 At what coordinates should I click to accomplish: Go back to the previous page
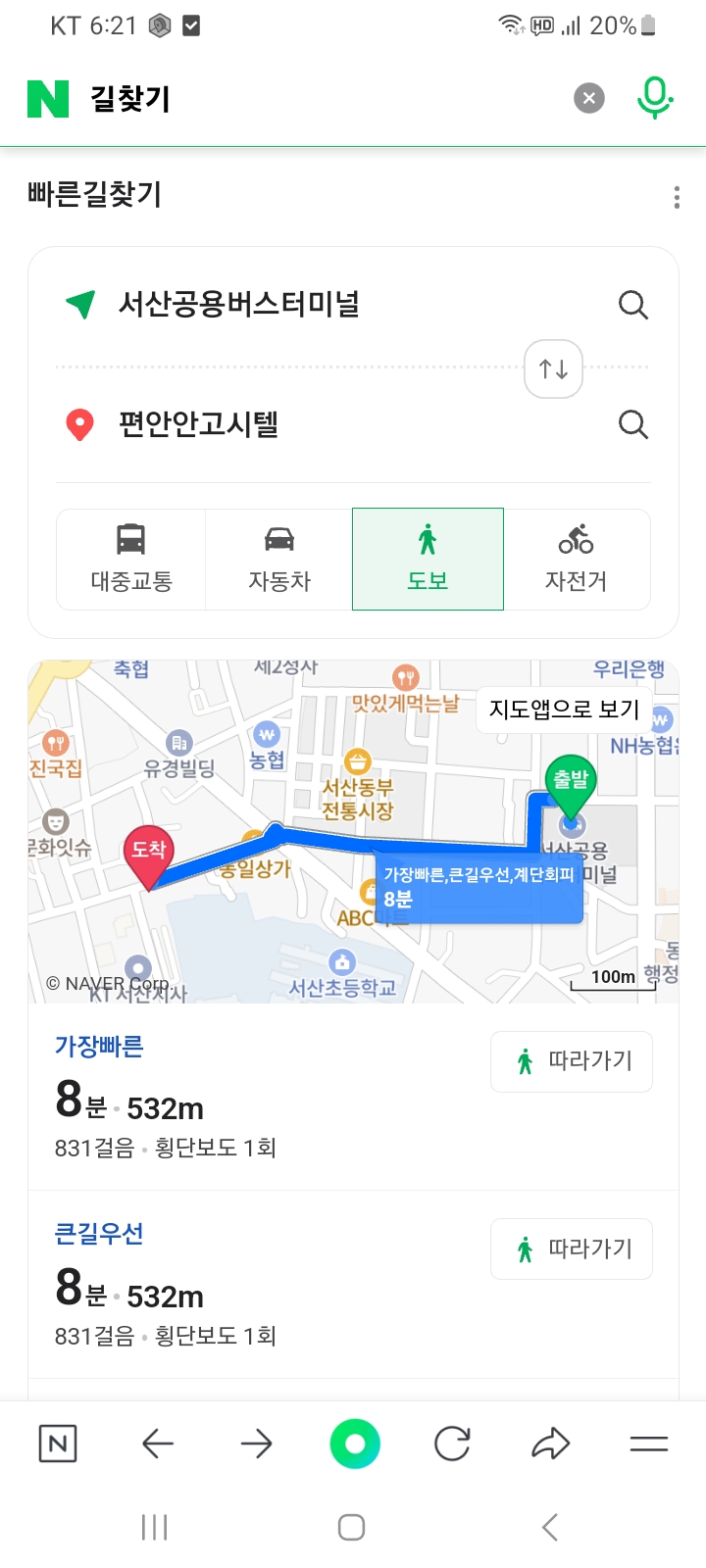pos(158,1444)
